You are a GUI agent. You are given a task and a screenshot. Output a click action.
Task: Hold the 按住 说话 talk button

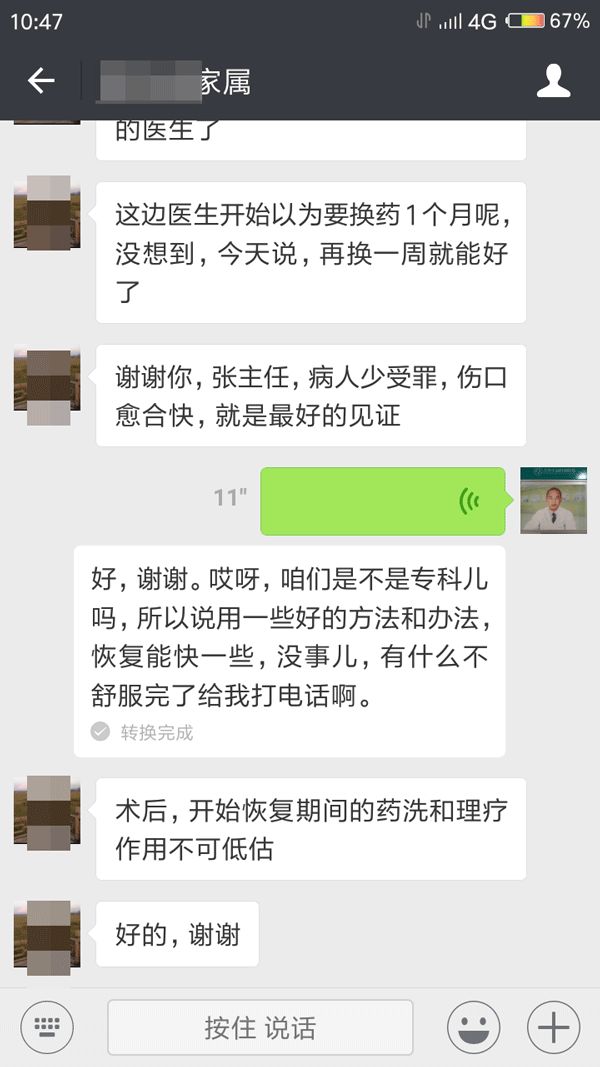260,1027
